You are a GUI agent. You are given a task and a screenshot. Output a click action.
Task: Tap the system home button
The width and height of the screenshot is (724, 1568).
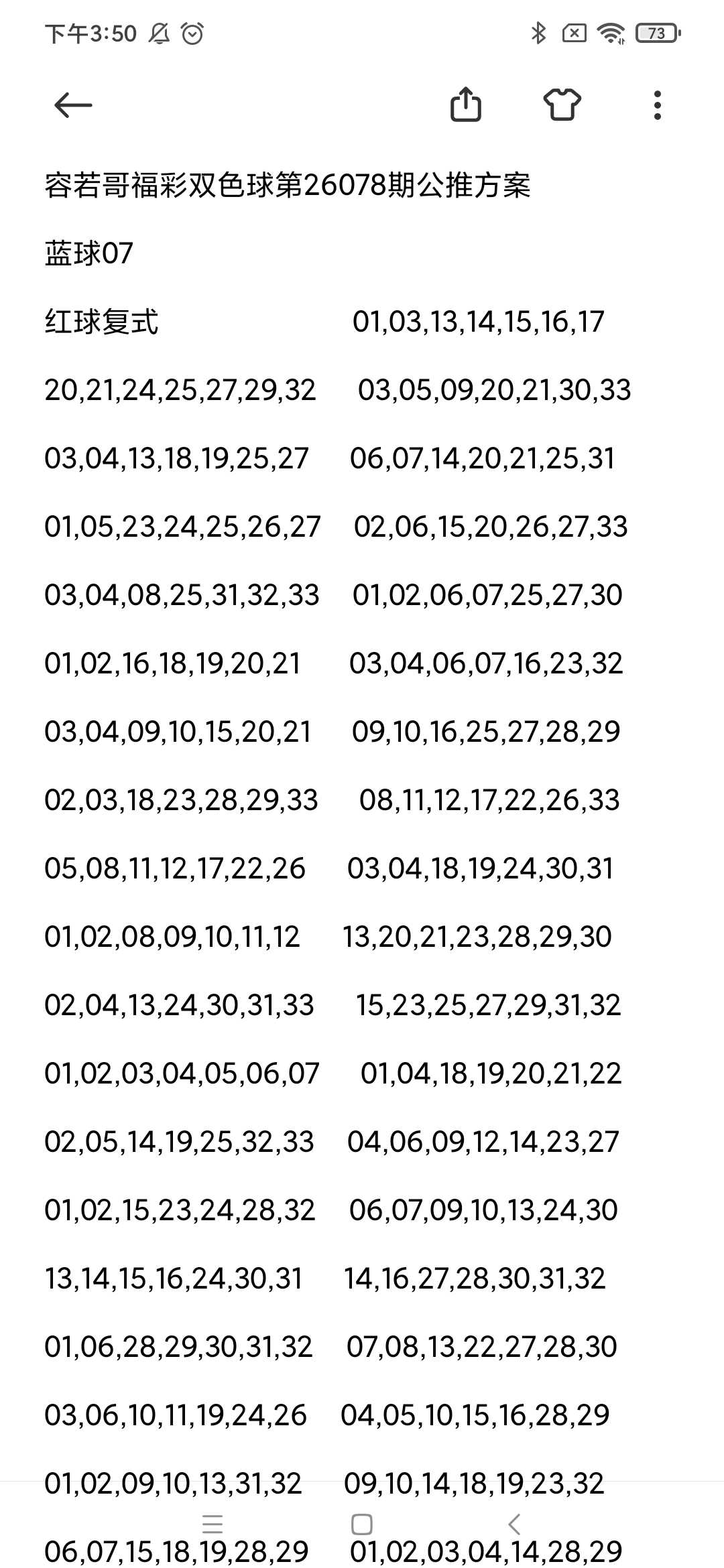361,1524
